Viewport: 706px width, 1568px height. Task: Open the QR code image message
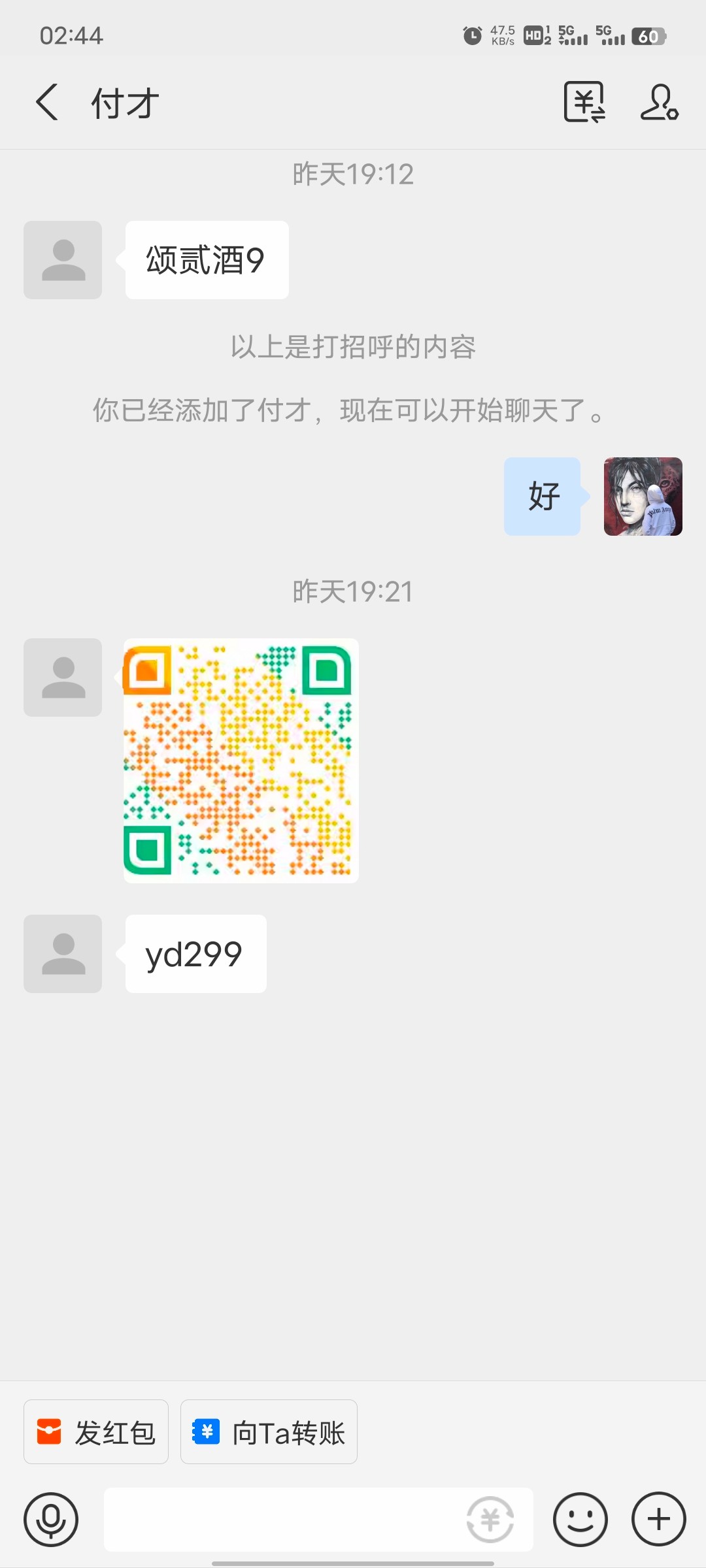click(x=241, y=760)
